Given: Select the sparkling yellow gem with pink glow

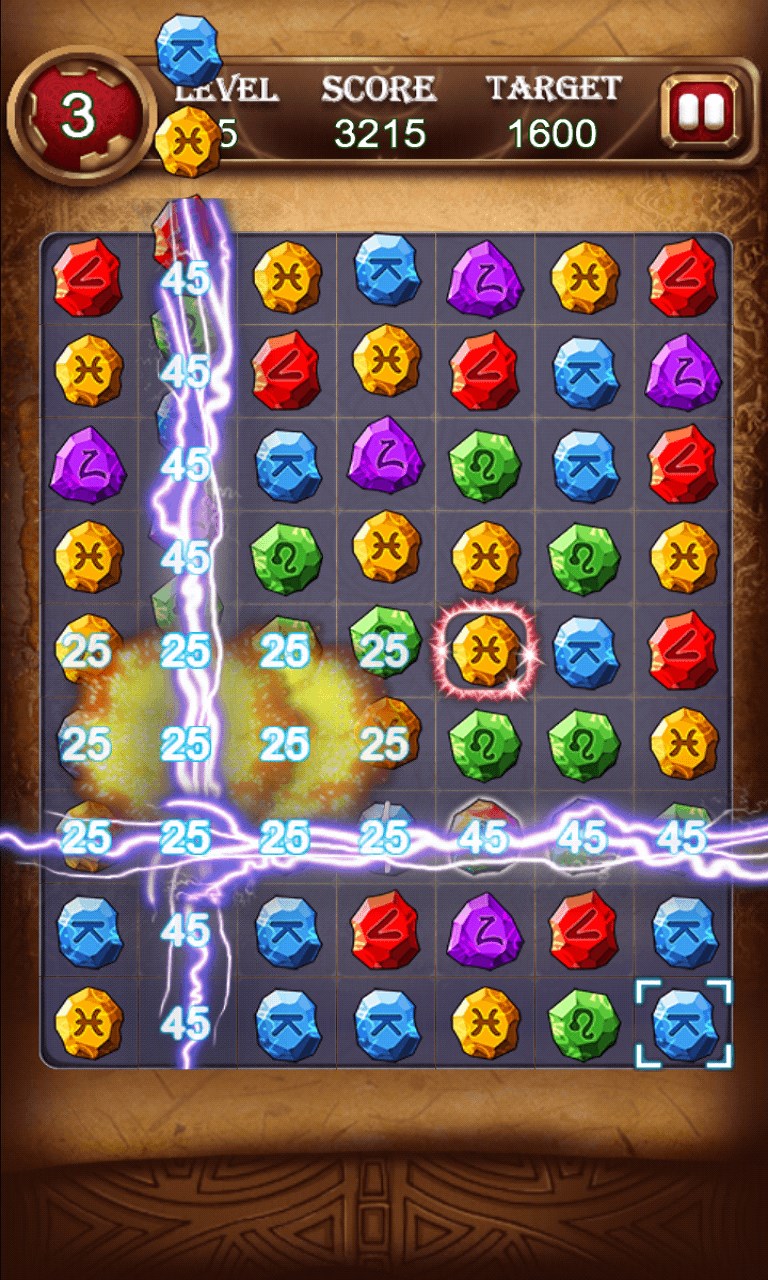Looking at the screenshot, I should tap(485, 651).
